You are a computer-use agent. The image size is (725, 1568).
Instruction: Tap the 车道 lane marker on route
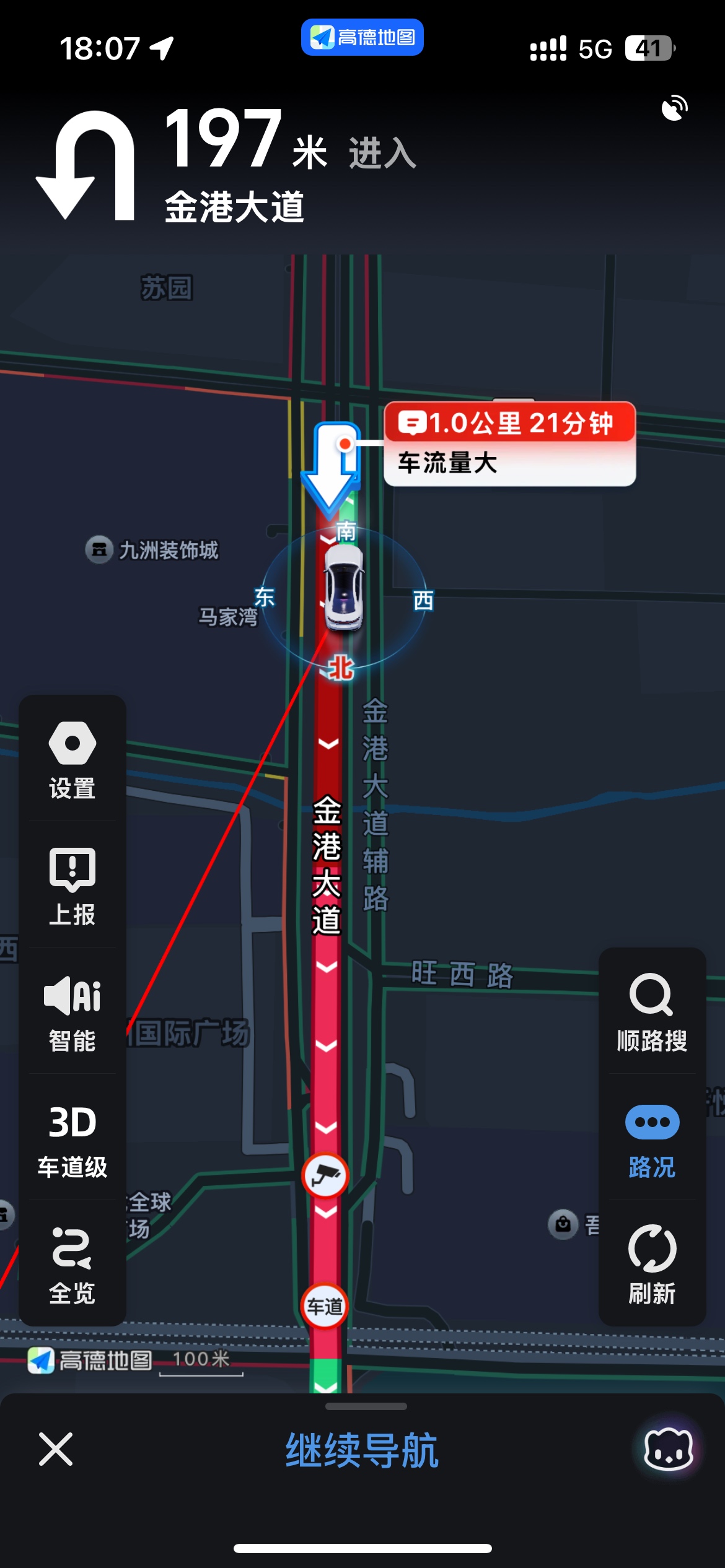(324, 1306)
